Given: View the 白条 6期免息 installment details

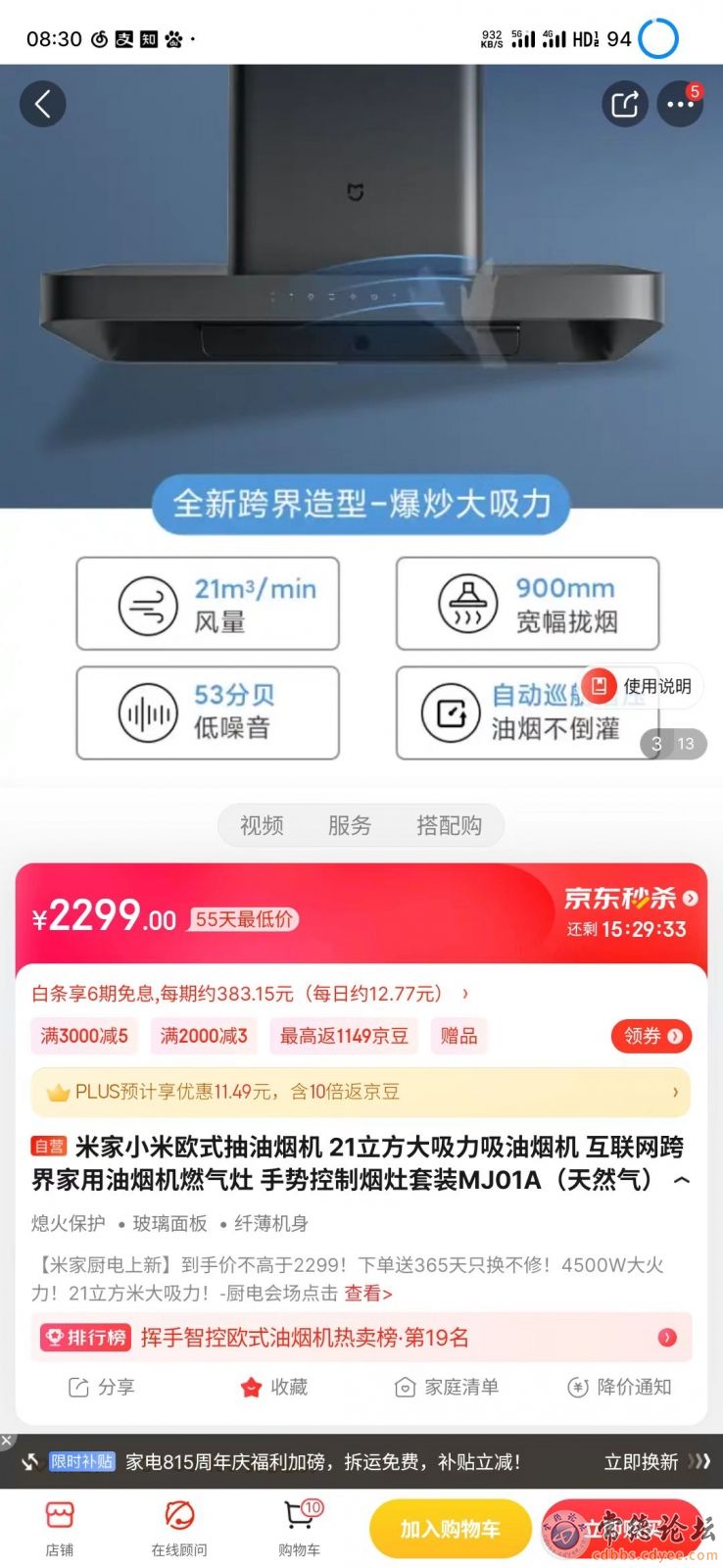Looking at the screenshot, I should (250, 994).
